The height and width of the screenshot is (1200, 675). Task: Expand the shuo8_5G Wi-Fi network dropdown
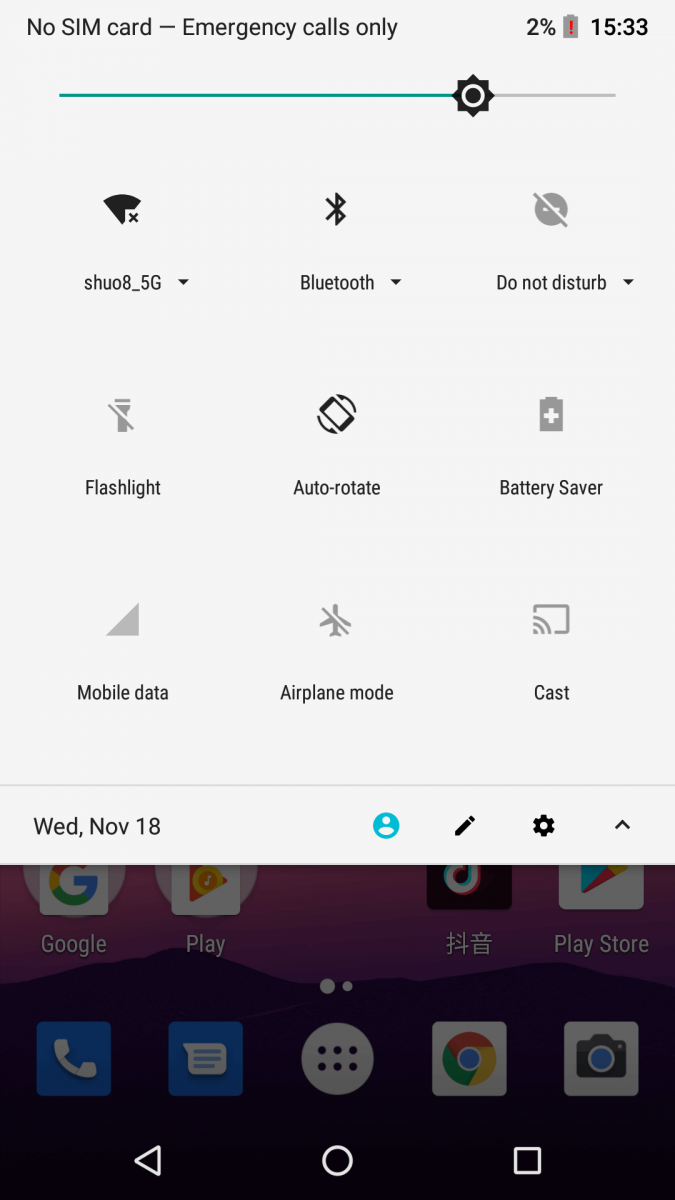(183, 283)
